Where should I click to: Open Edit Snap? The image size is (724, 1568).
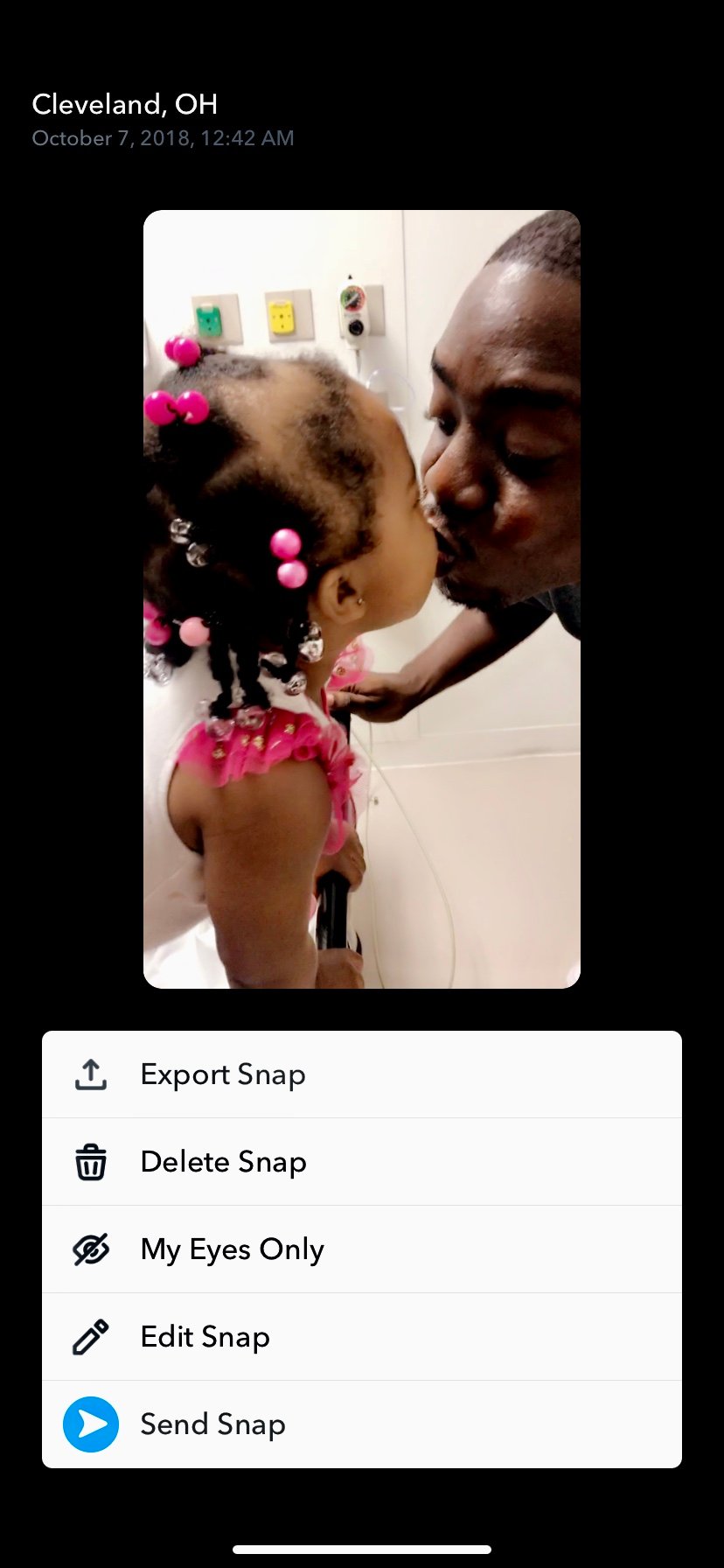point(205,1337)
